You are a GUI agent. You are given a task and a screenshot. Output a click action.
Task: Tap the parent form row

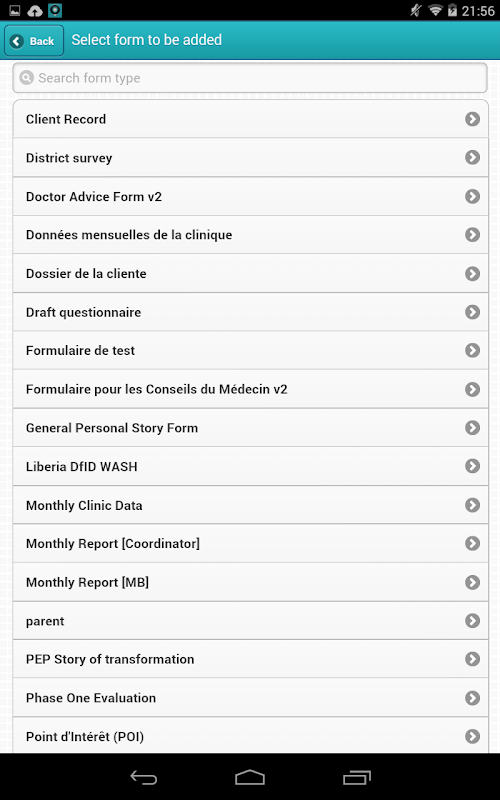click(x=251, y=621)
